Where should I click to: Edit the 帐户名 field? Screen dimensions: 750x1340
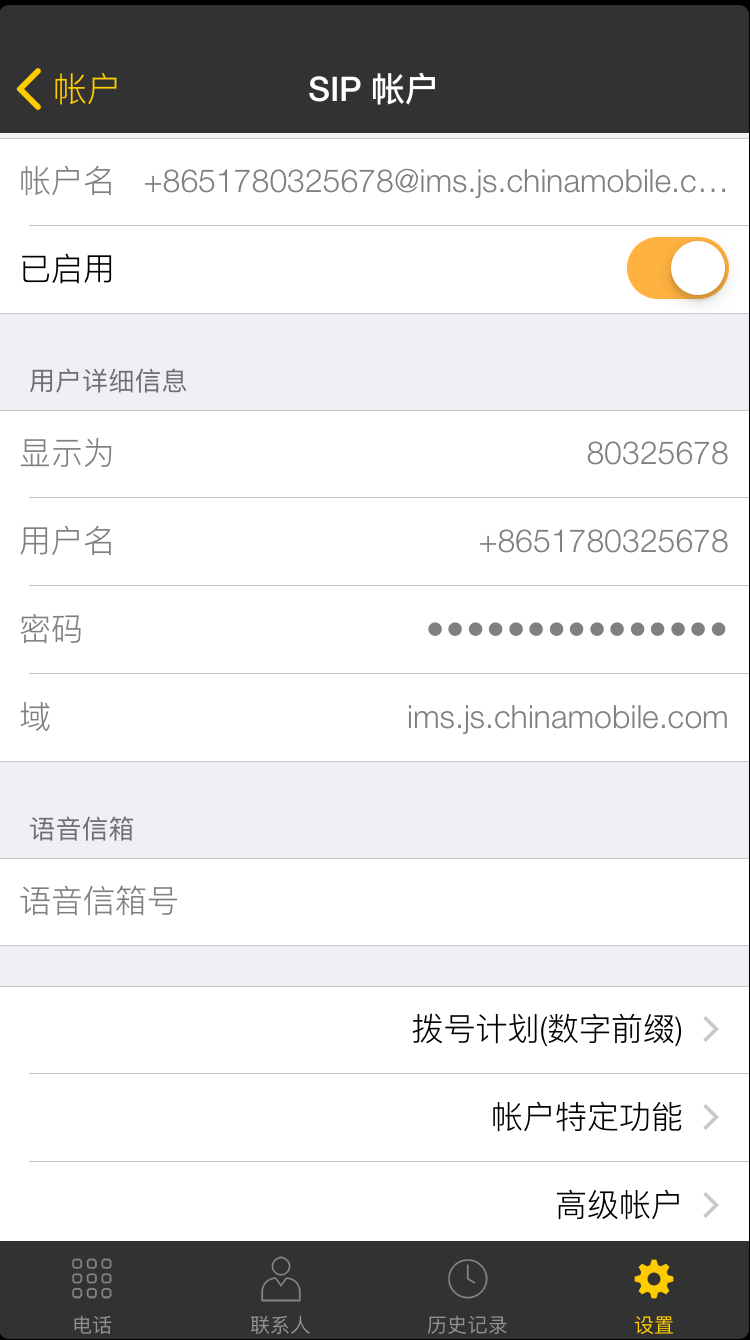pos(375,182)
